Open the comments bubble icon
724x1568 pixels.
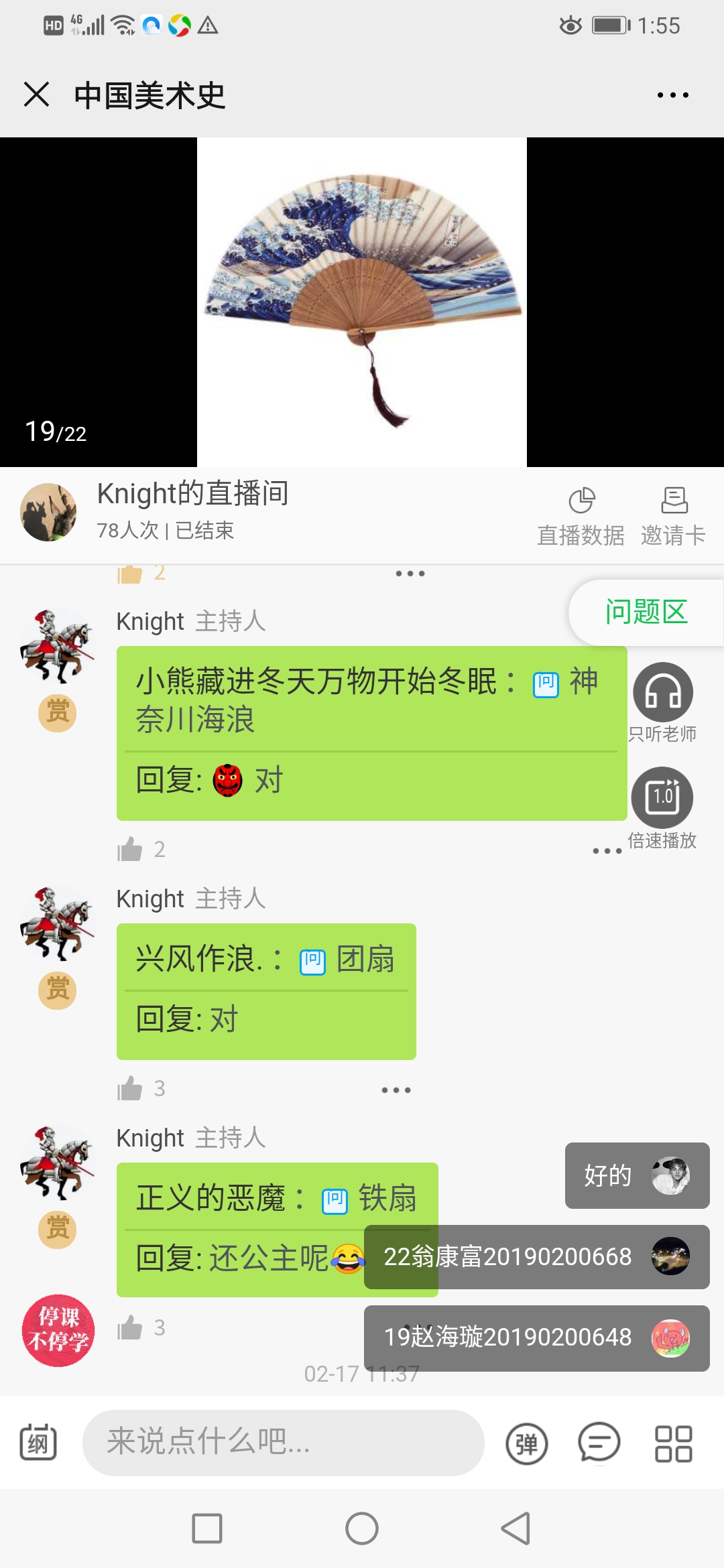click(x=599, y=1443)
